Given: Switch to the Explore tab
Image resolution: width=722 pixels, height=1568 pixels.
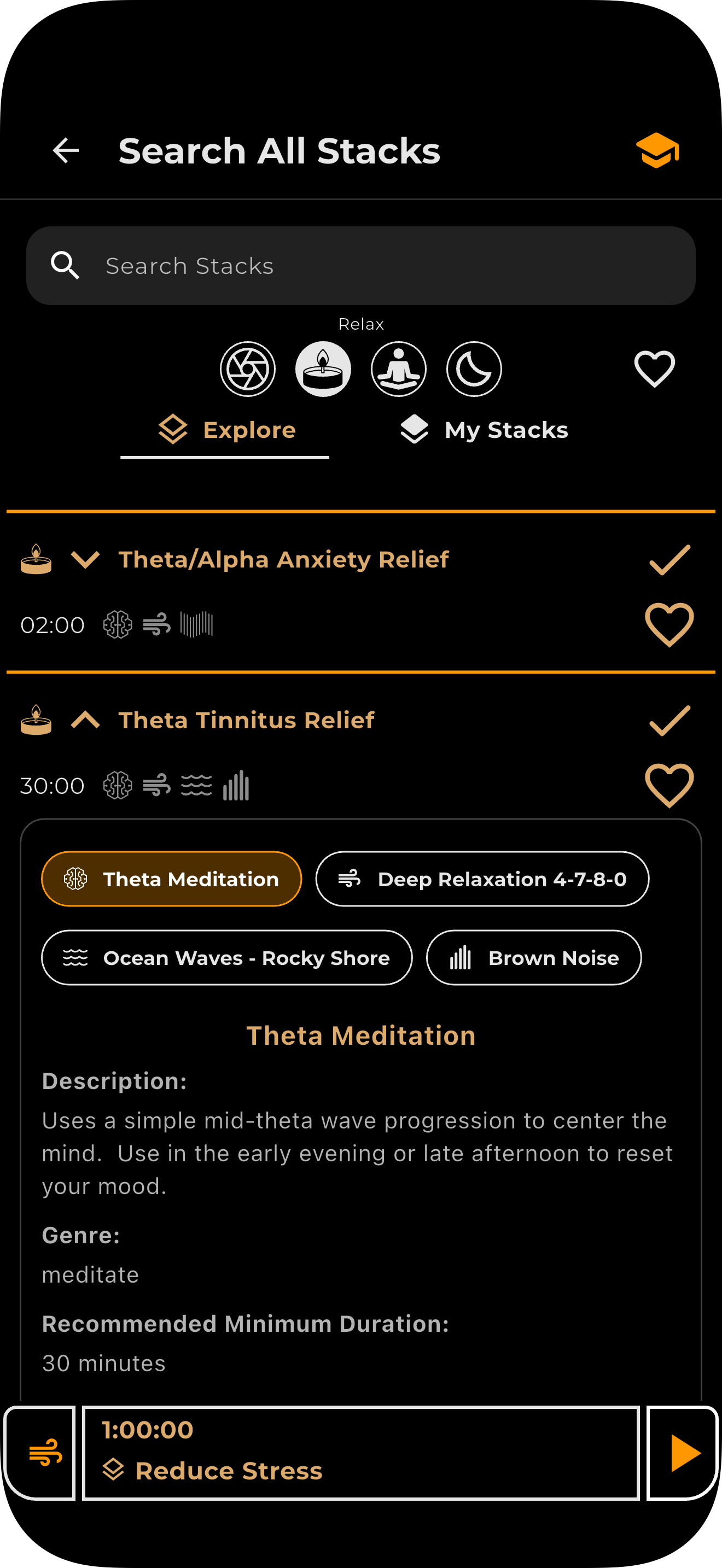Looking at the screenshot, I should tap(225, 430).
